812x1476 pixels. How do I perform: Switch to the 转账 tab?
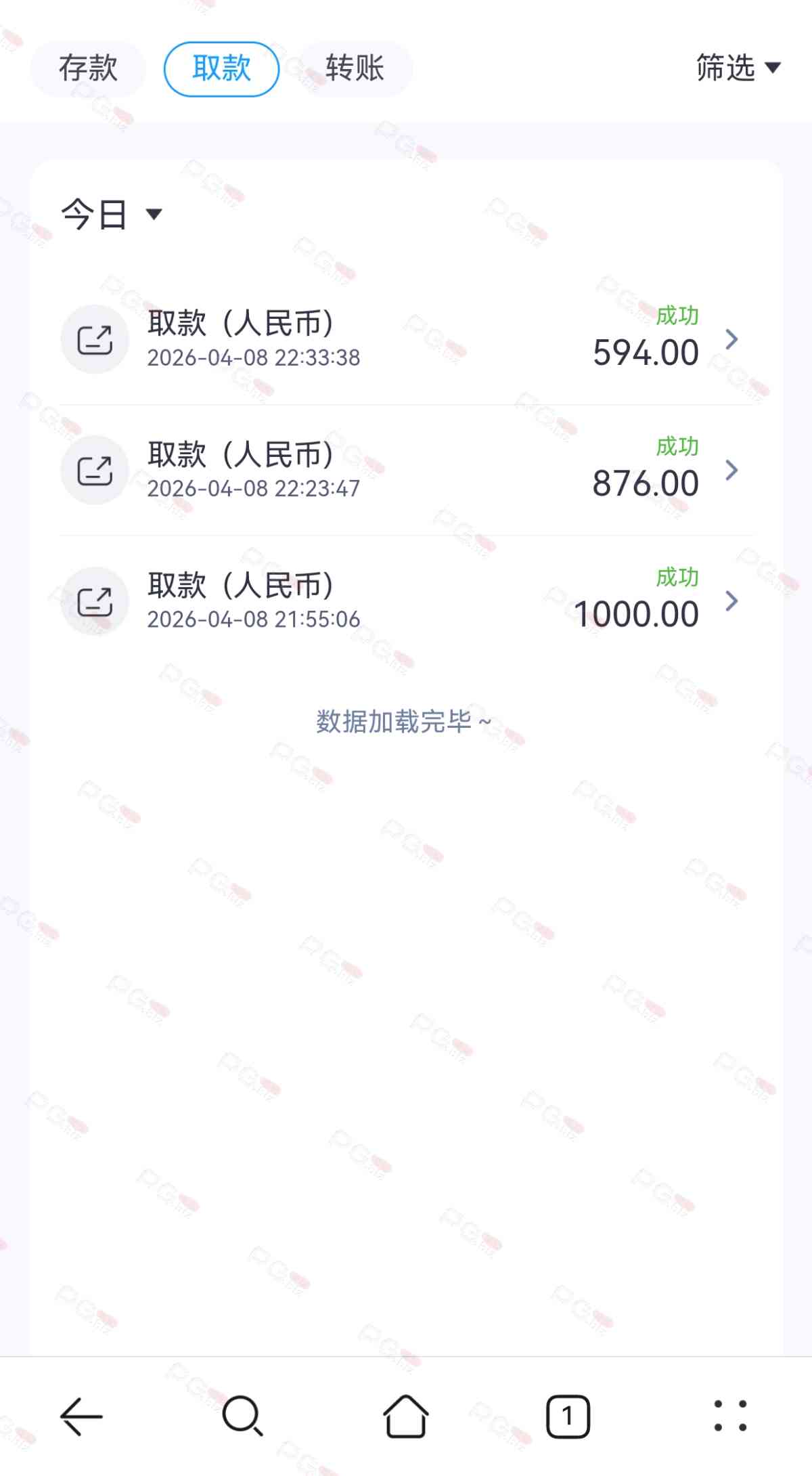tap(355, 68)
